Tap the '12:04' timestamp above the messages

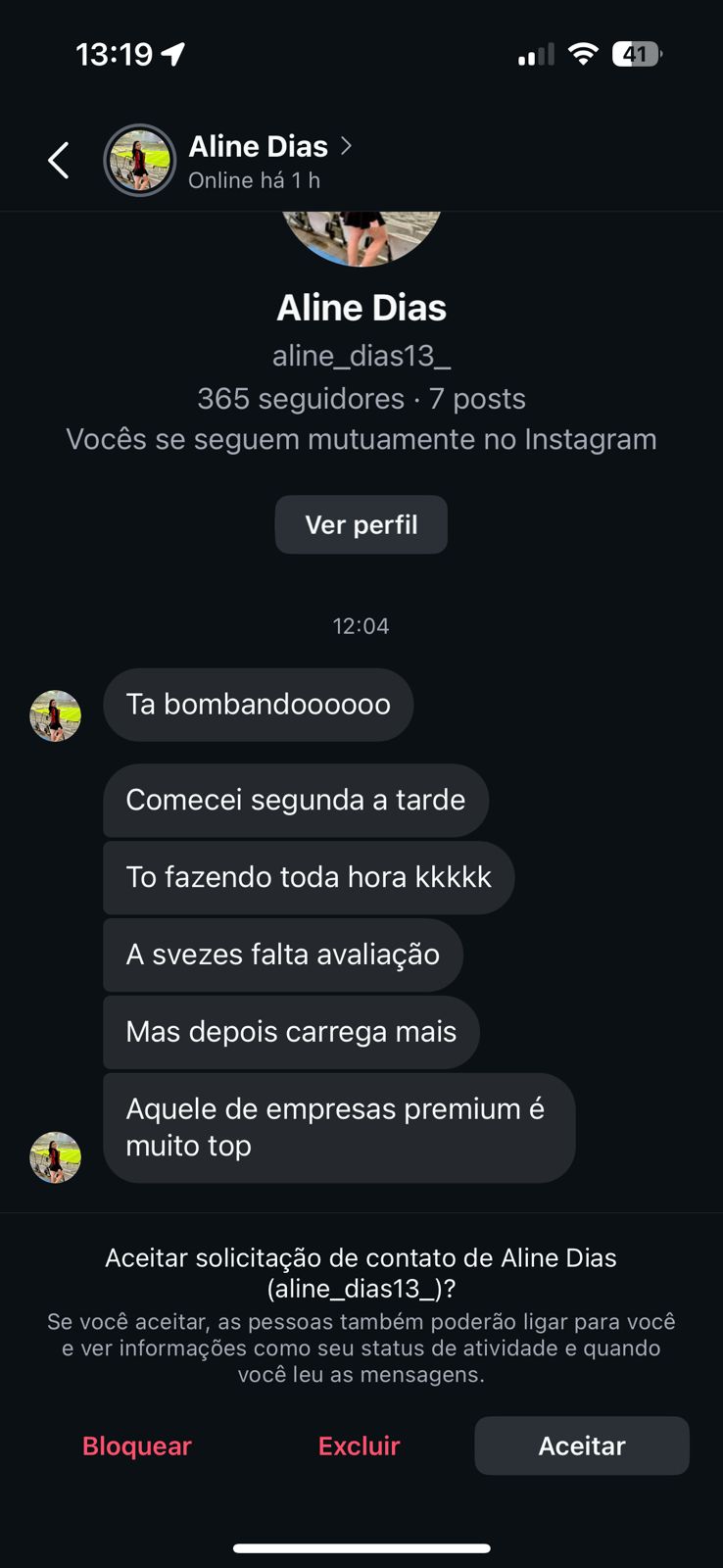[x=361, y=625]
